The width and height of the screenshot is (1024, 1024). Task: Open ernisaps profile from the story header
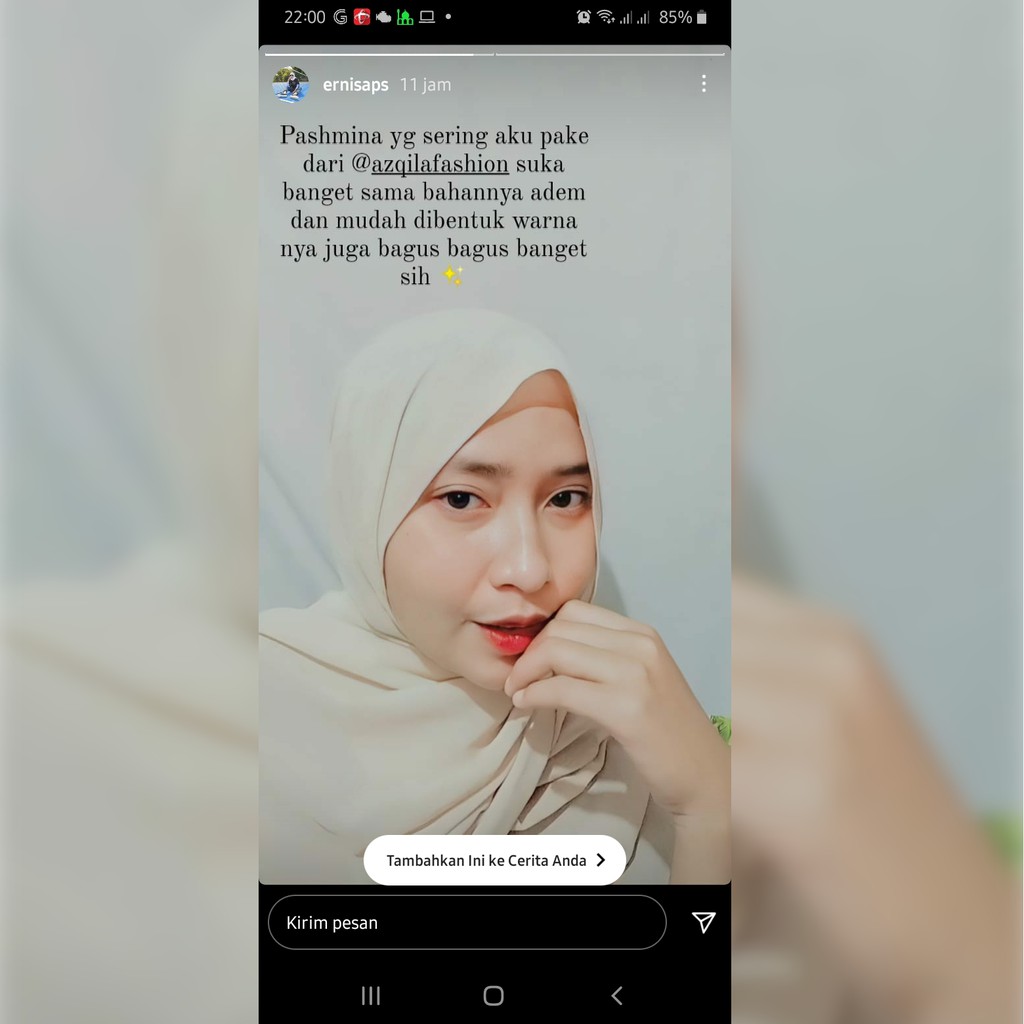[355, 85]
